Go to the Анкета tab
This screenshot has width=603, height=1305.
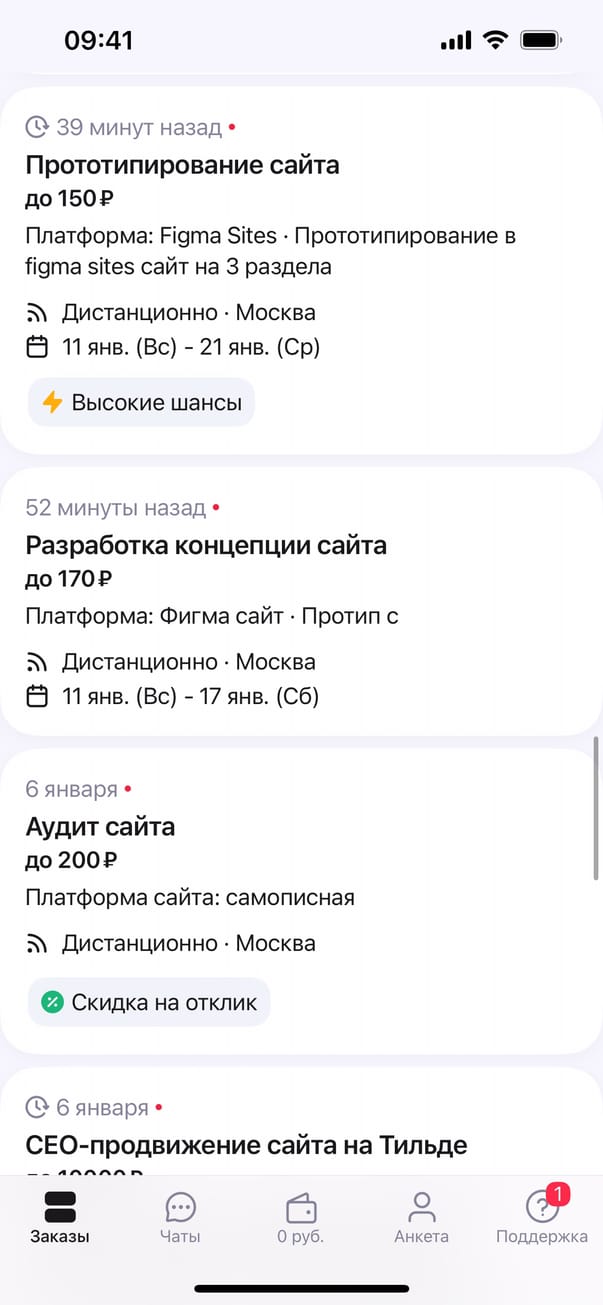click(421, 1217)
